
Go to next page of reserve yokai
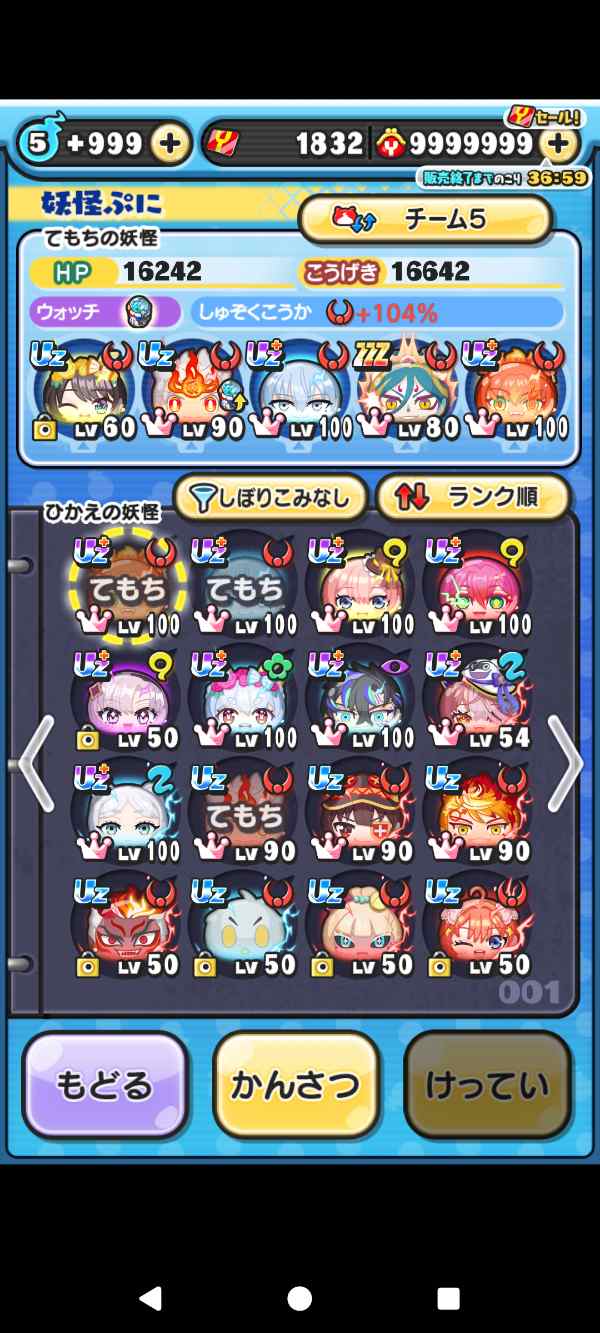pos(564,764)
